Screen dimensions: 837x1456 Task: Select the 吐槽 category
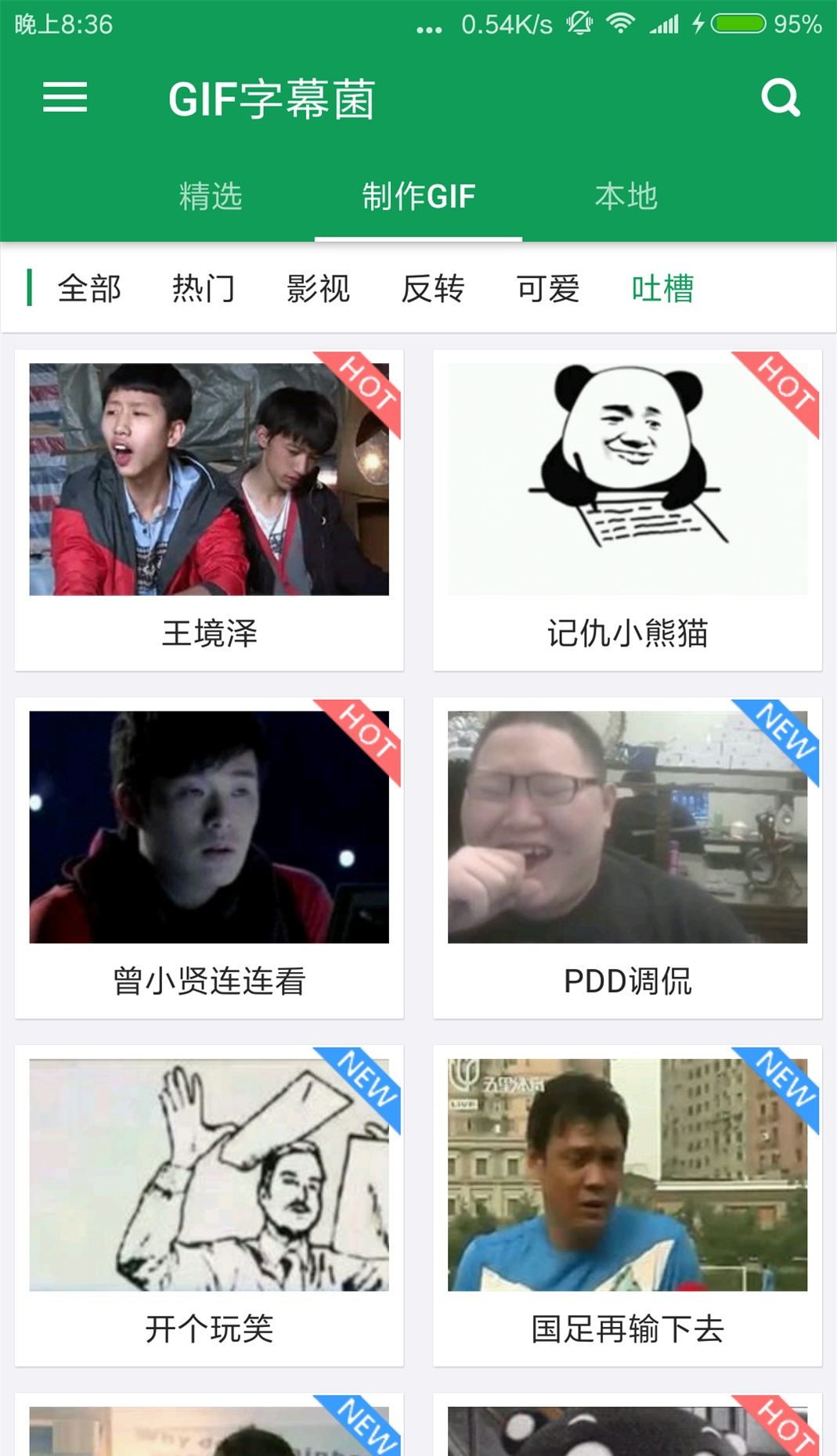[x=662, y=288]
